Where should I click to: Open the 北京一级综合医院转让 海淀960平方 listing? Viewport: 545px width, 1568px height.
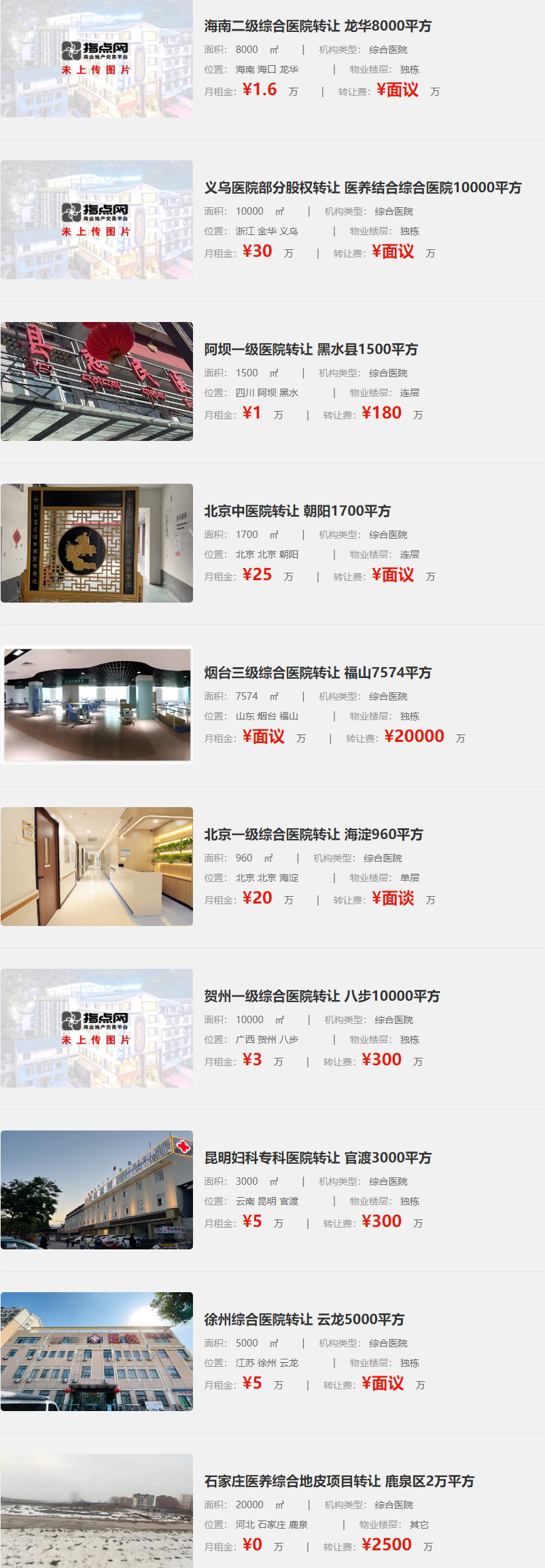(x=313, y=835)
